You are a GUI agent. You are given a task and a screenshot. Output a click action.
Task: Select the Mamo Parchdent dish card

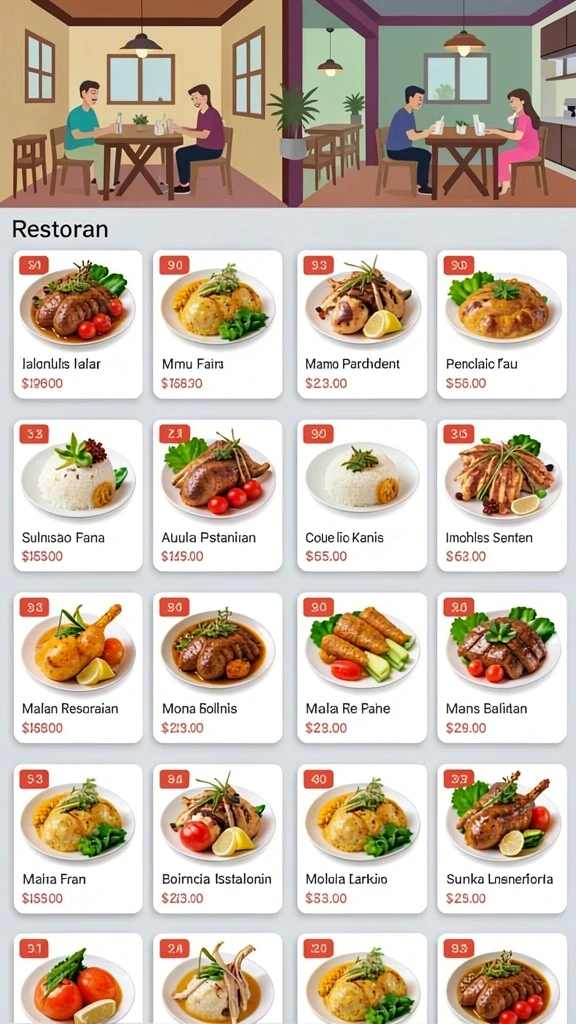pos(362,325)
